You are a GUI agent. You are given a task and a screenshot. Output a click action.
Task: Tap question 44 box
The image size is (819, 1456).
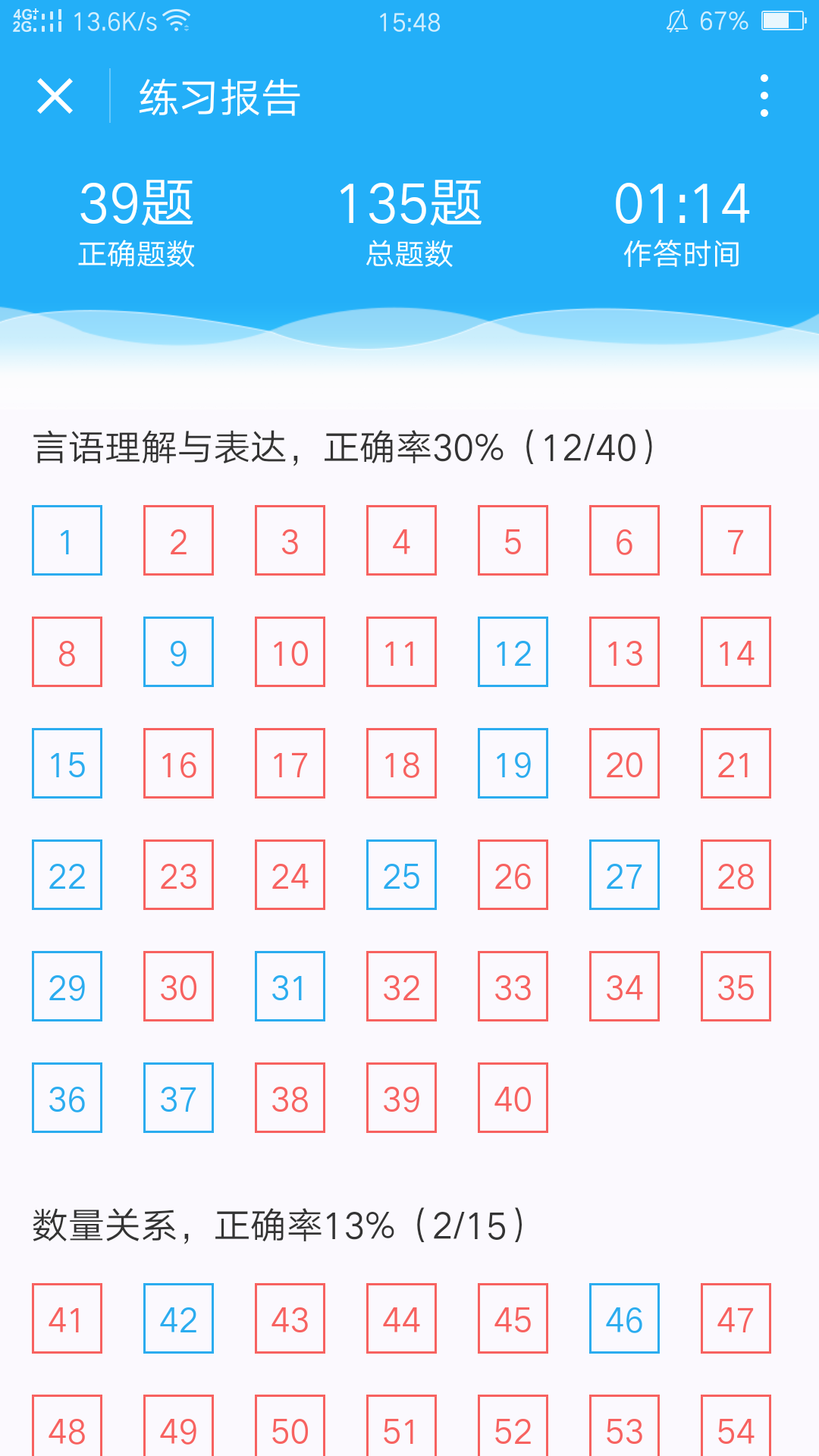point(401,1319)
